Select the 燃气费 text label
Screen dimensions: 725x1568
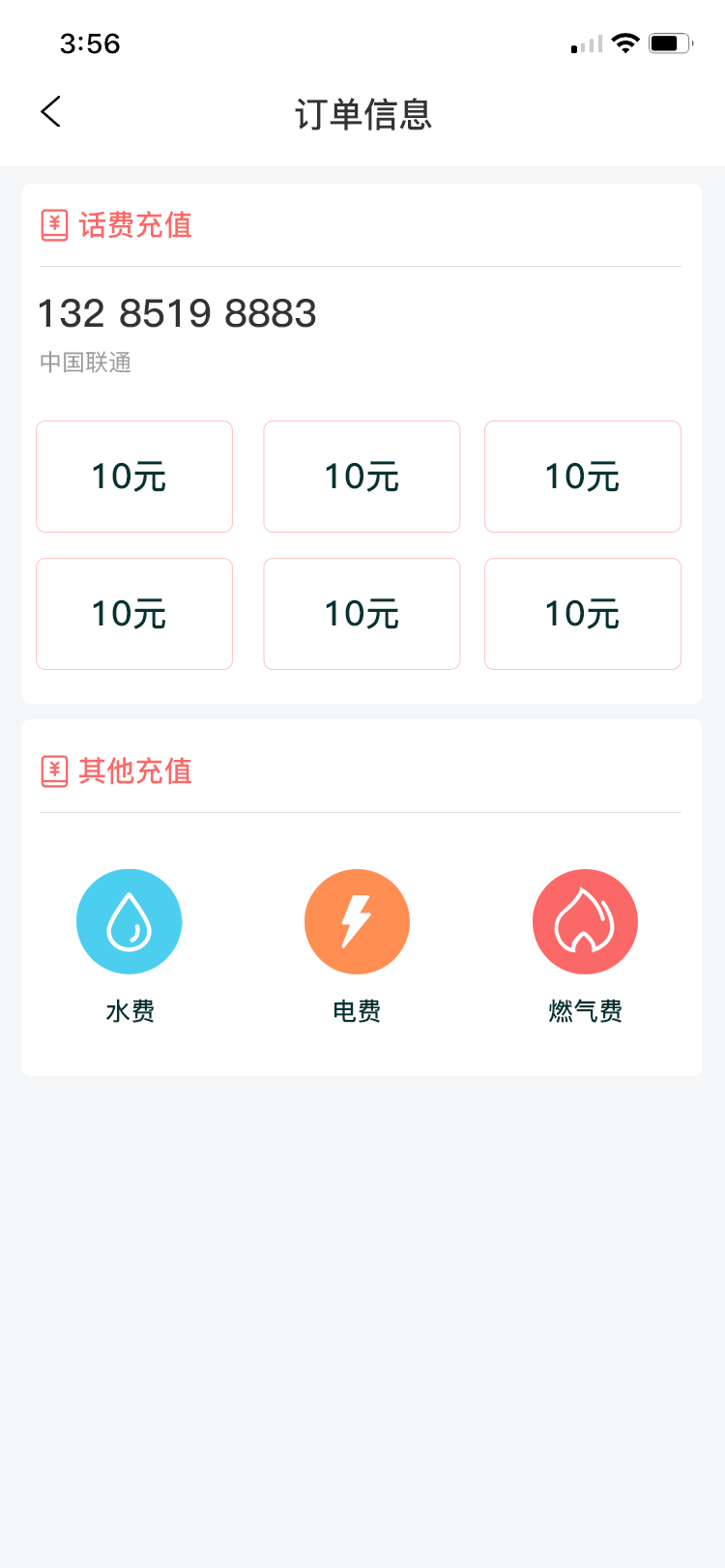585,1009
